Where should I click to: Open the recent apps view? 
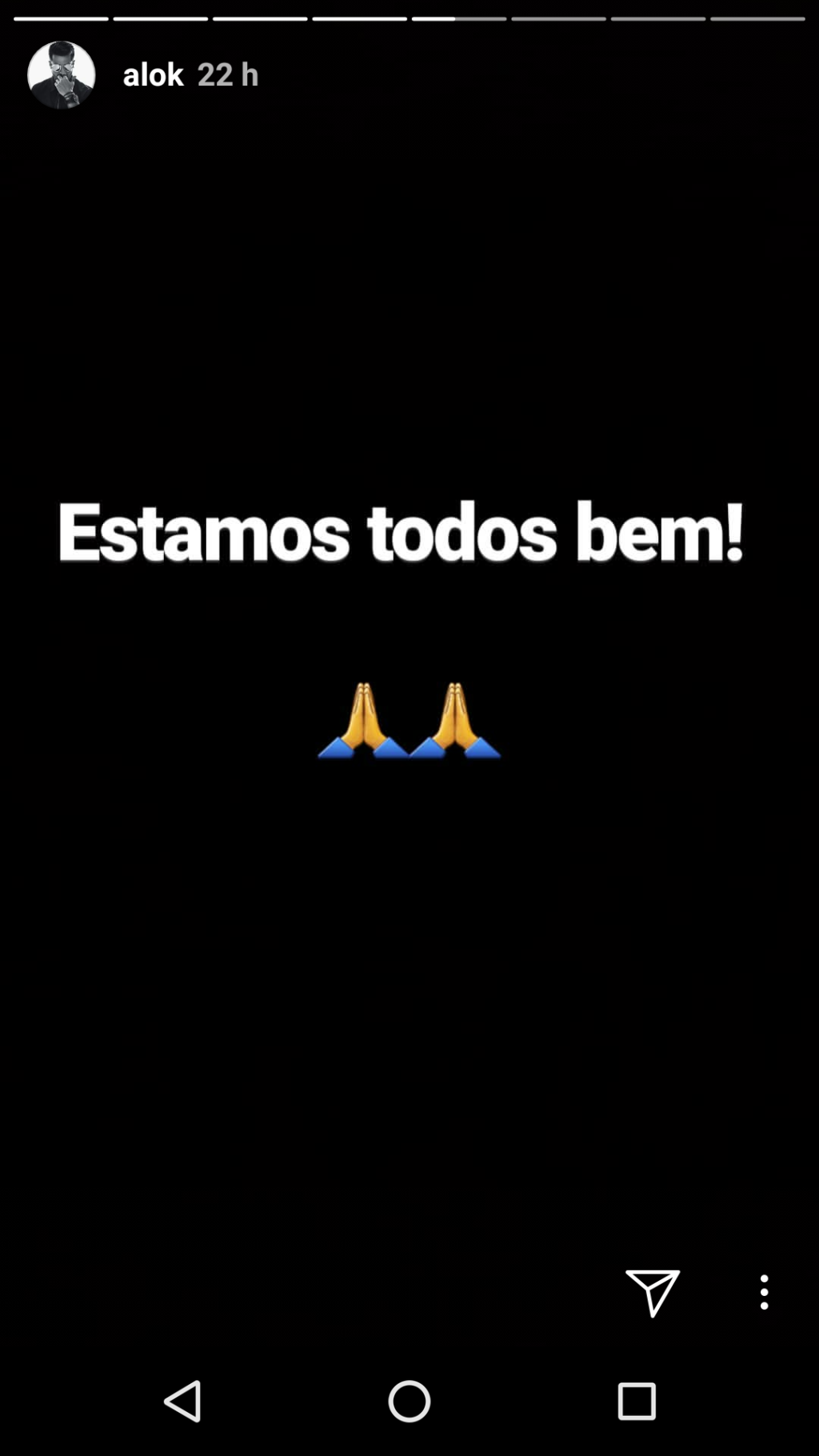coord(636,1401)
